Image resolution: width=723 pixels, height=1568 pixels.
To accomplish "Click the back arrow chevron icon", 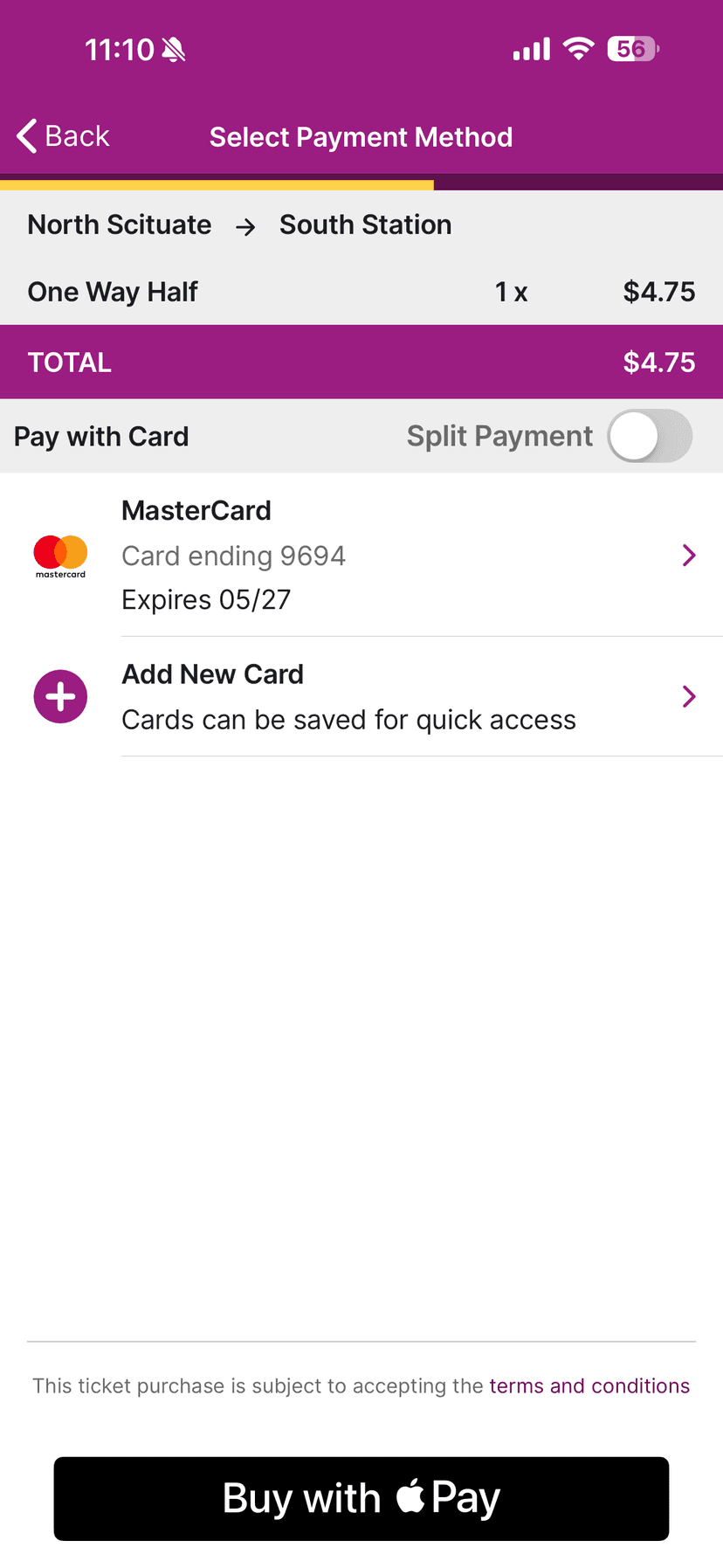I will pyautogui.click(x=24, y=136).
